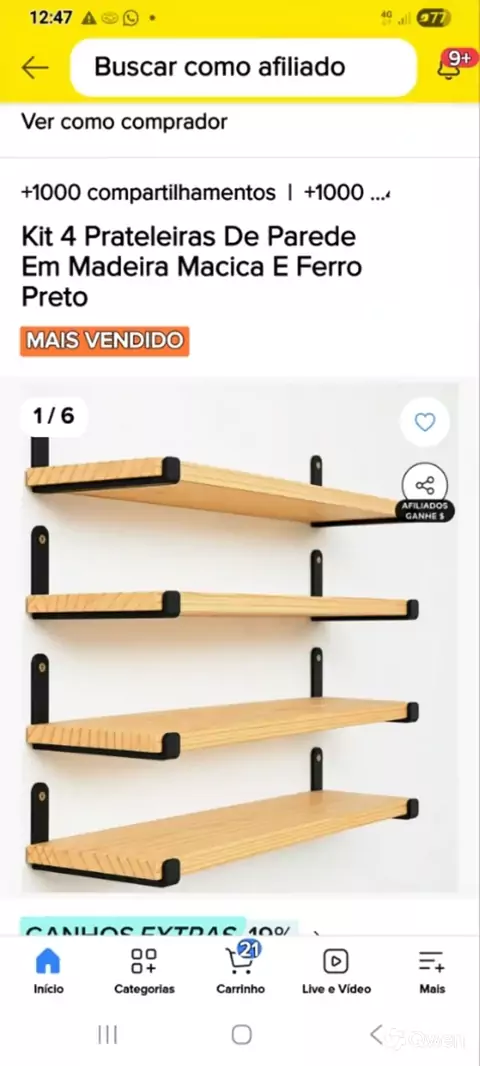Open the Mais menu tab
Screen dimensions: 480x1066
tap(432, 972)
